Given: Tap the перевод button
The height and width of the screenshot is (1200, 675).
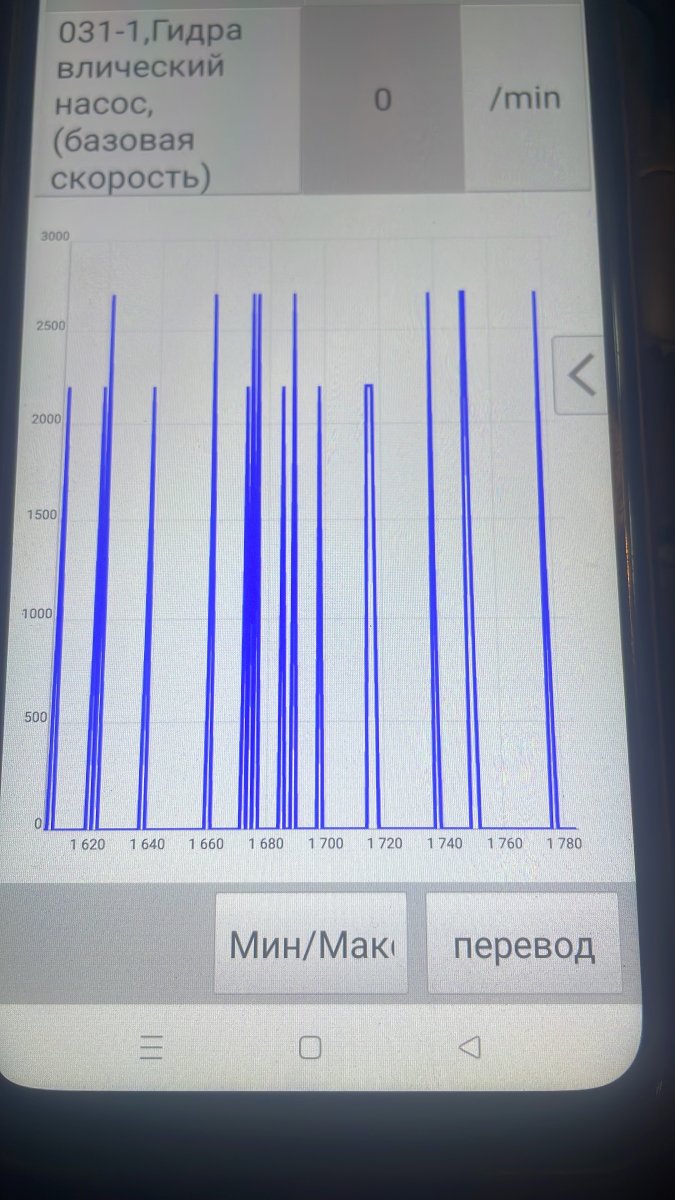Looking at the screenshot, I should pos(524,944).
